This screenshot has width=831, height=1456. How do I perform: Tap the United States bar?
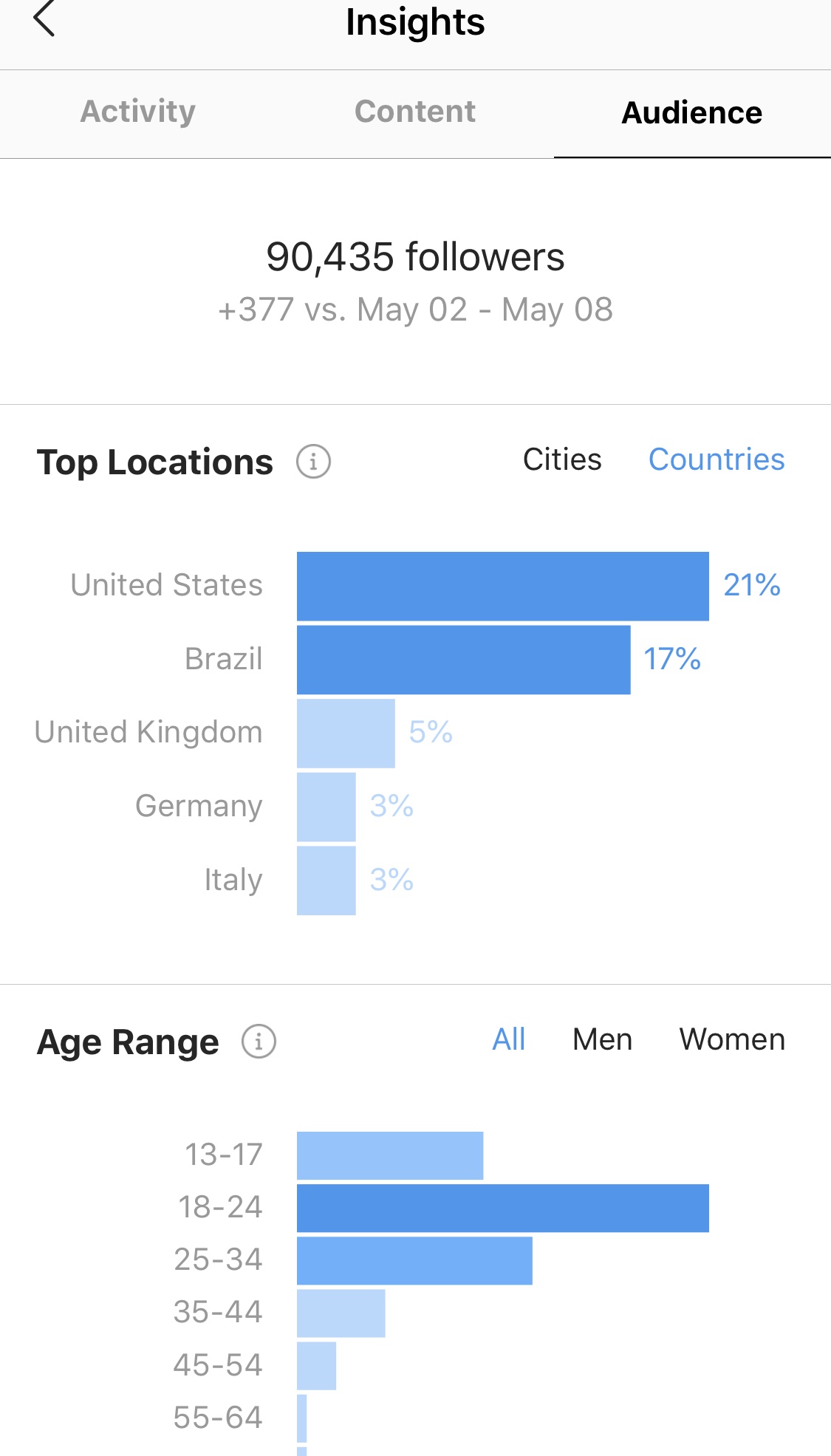click(x=503, y=586)
